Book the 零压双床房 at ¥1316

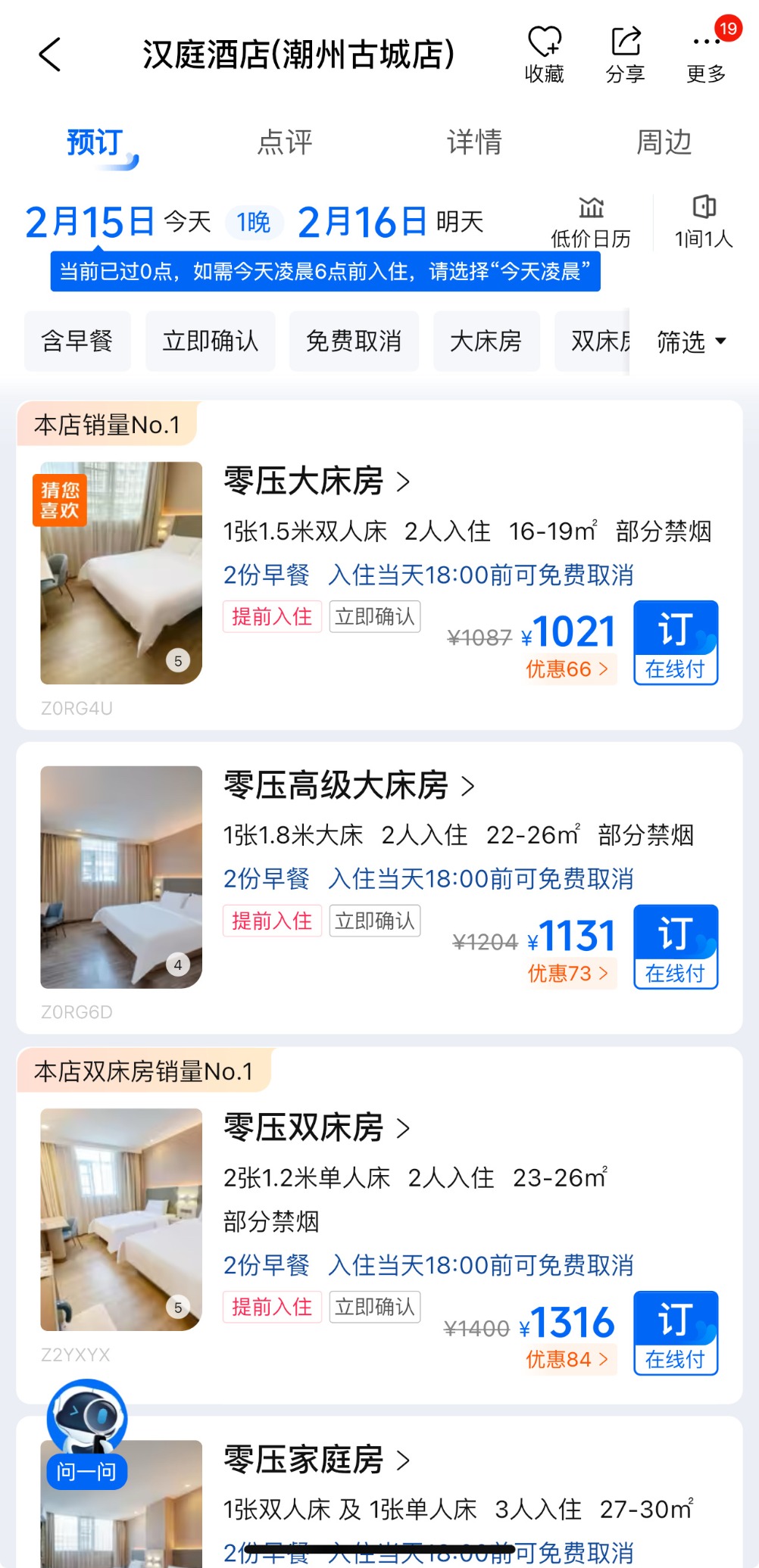coord(675,1333)
